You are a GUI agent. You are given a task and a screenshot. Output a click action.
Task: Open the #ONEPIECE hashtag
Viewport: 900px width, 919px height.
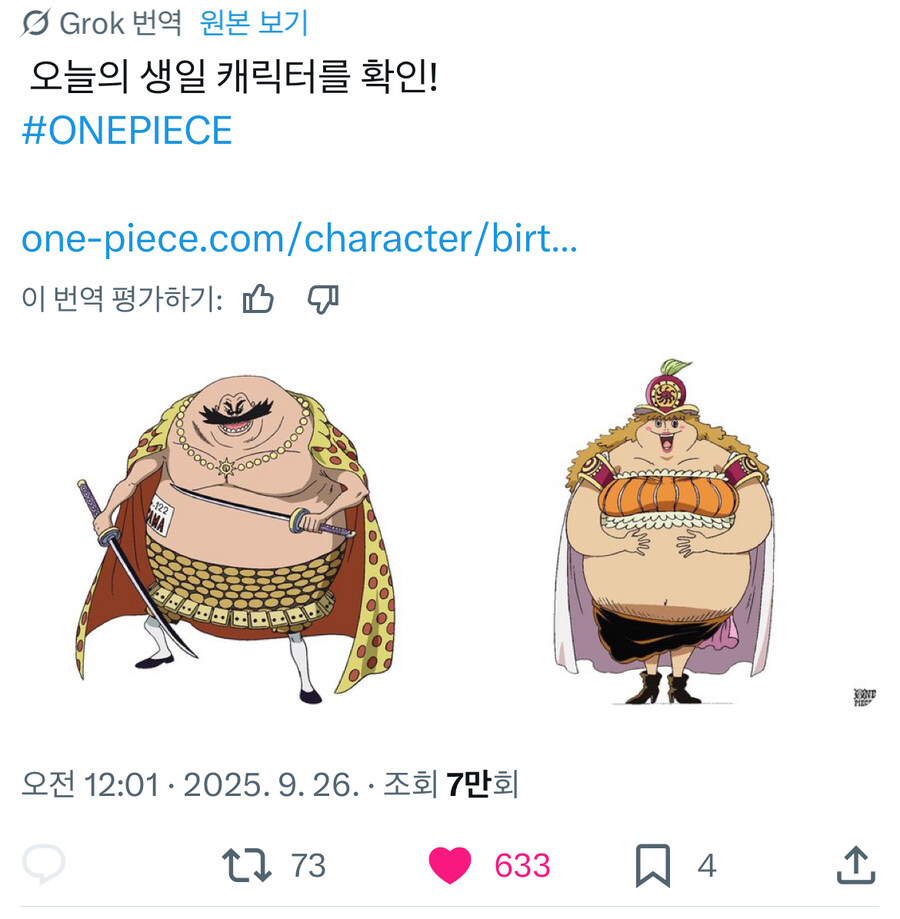127,131
